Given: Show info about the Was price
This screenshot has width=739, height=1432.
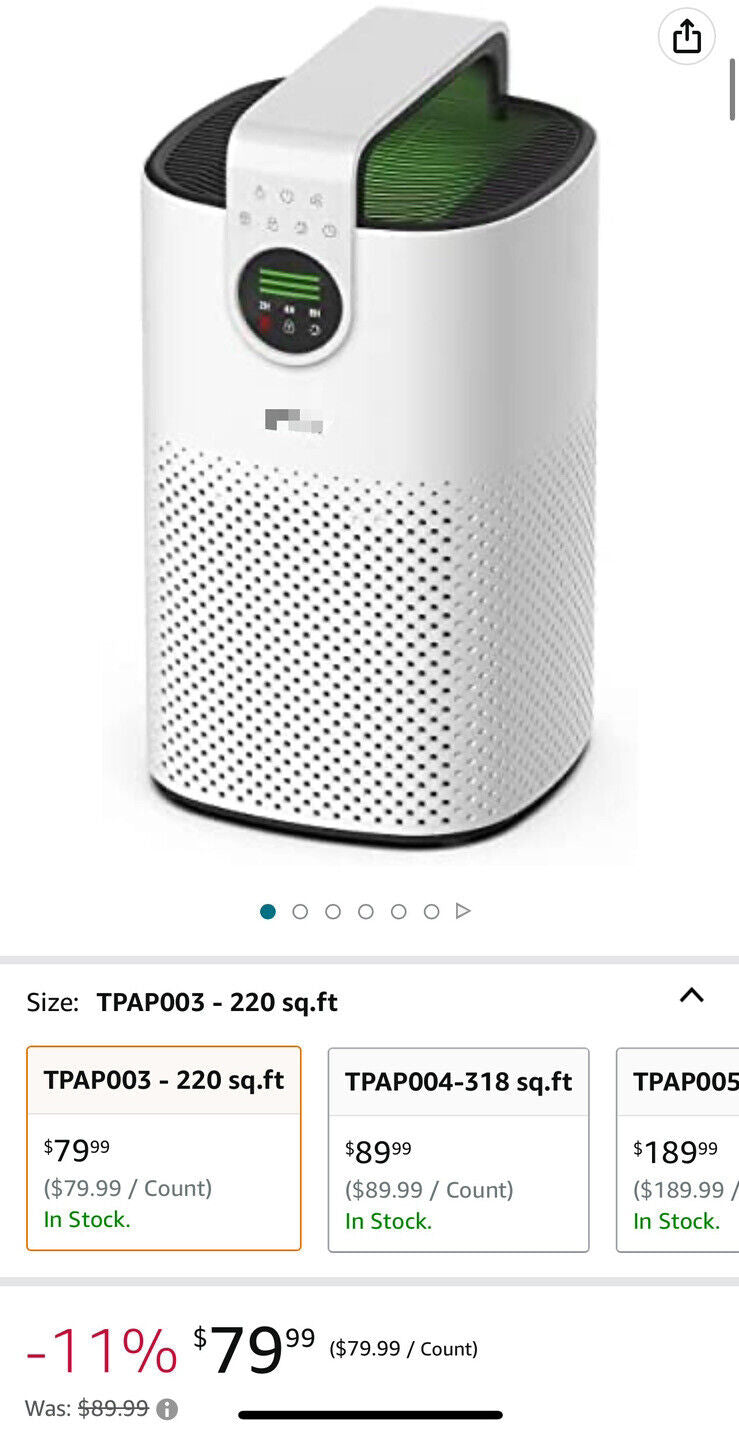Looking at the screenshot, I should click(167, 1409).
